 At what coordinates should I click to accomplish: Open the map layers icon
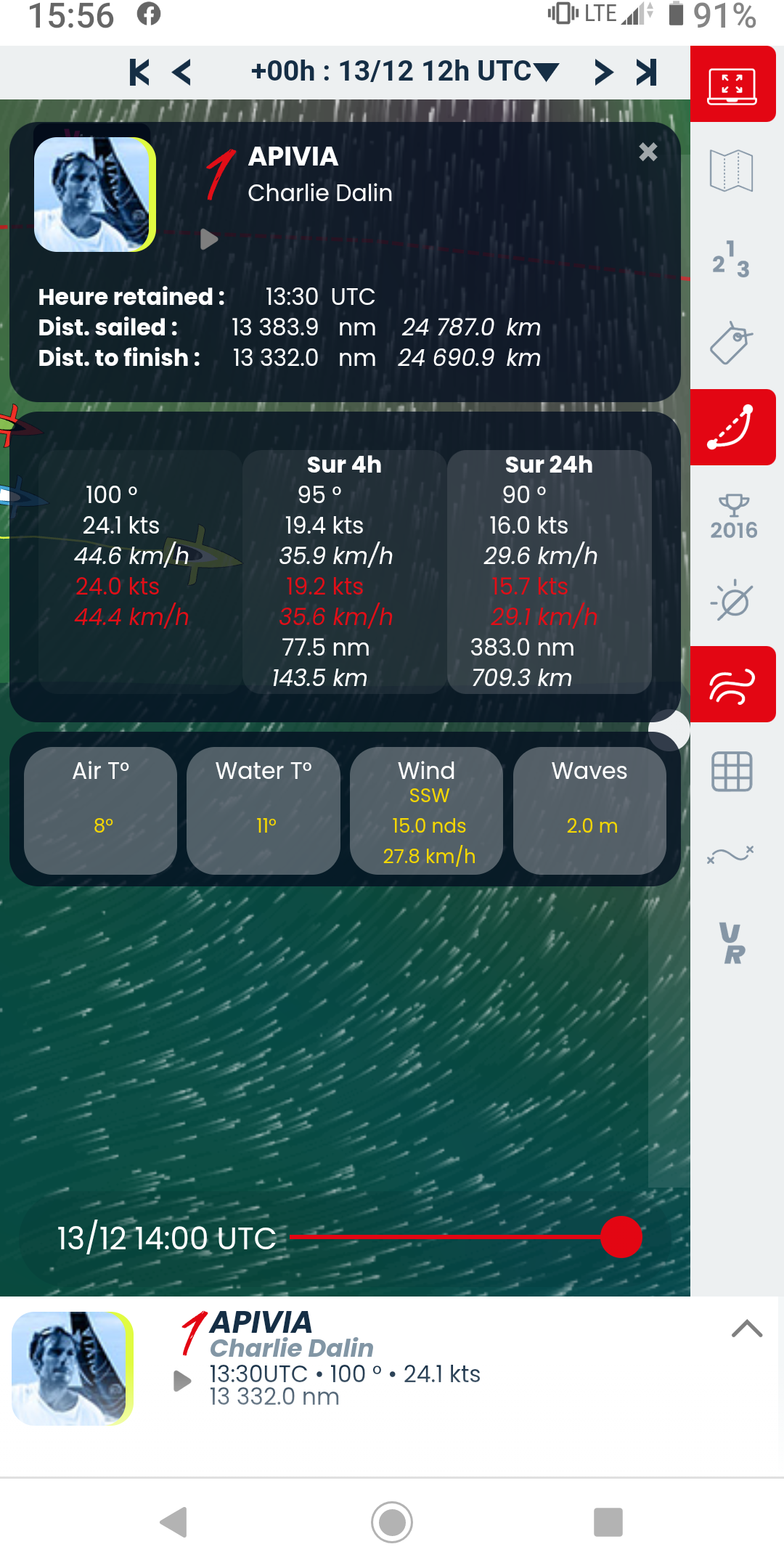click(732, 171)
